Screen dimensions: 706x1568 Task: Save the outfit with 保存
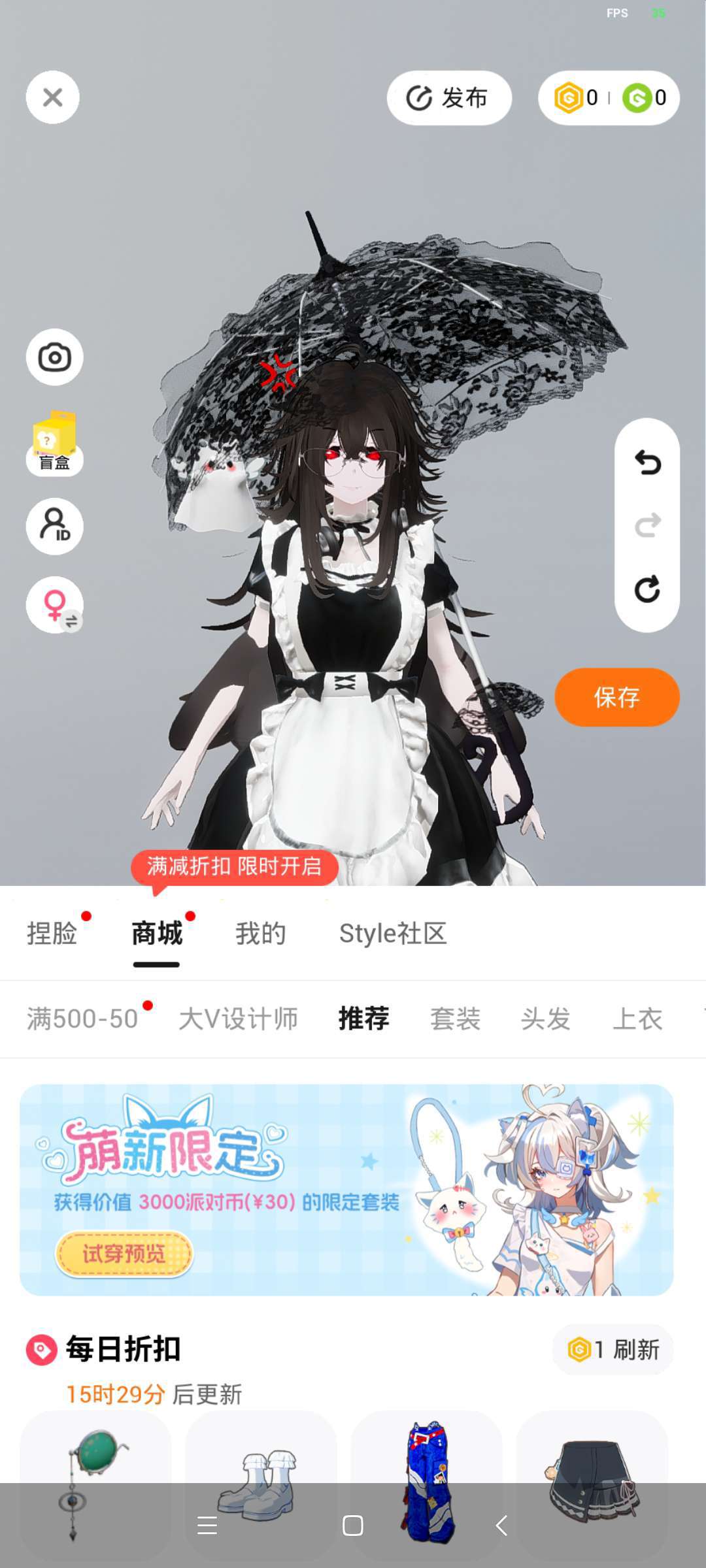click(616, 697)
